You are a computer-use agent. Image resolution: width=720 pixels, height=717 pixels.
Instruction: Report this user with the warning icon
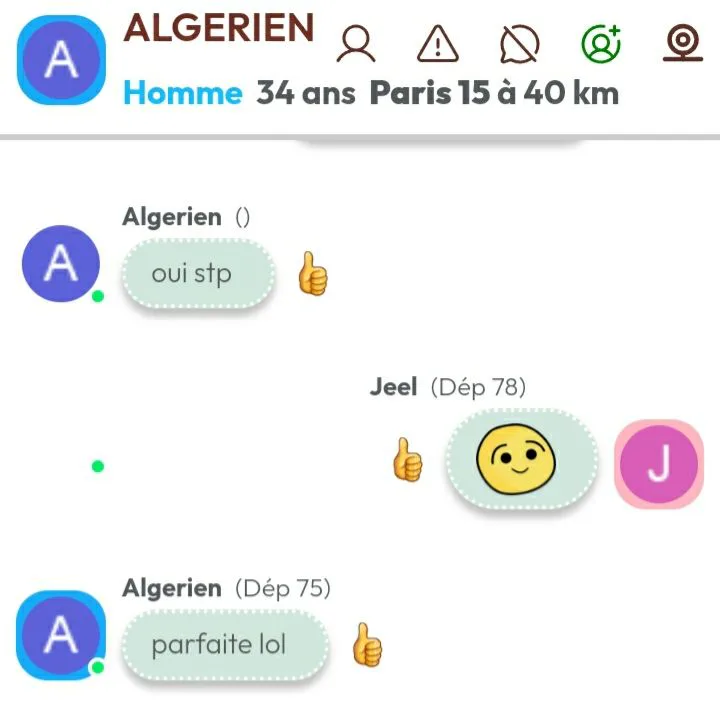[438, 44]
